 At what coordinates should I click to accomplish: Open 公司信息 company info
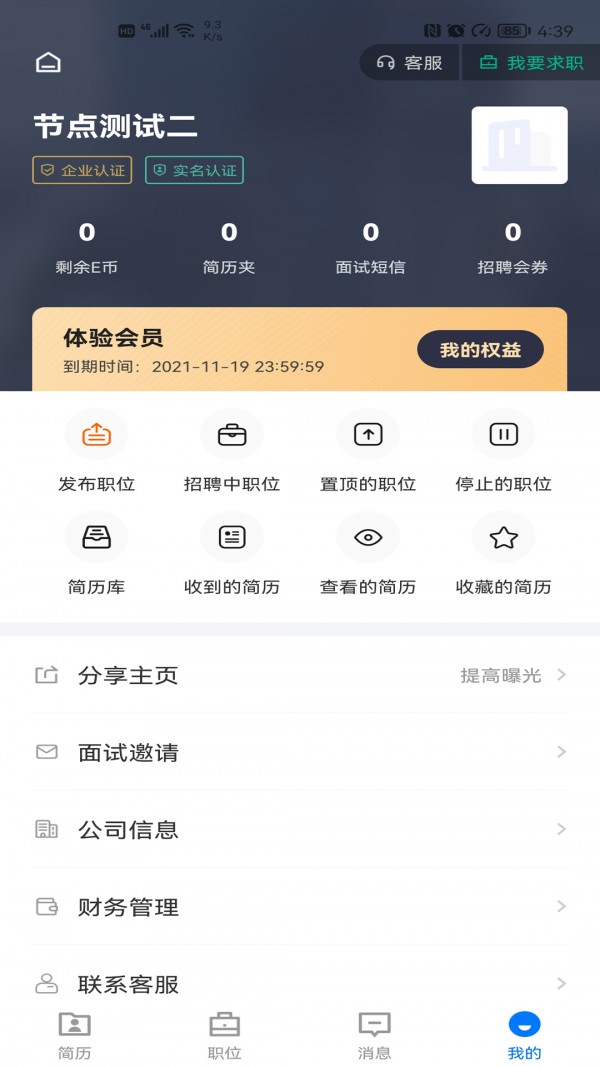point(300,829)
